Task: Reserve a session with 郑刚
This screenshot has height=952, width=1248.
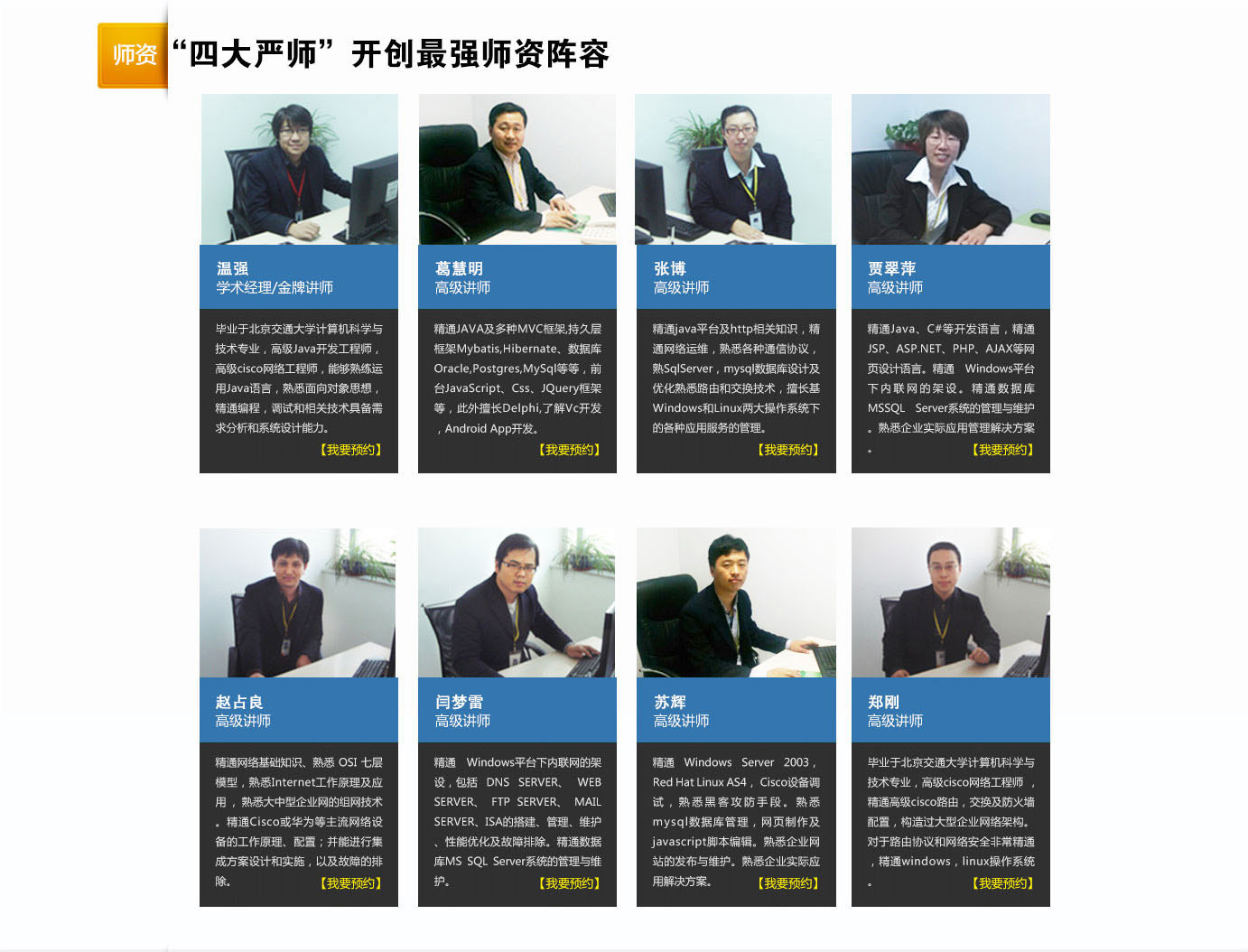Action: (1003, 883)
